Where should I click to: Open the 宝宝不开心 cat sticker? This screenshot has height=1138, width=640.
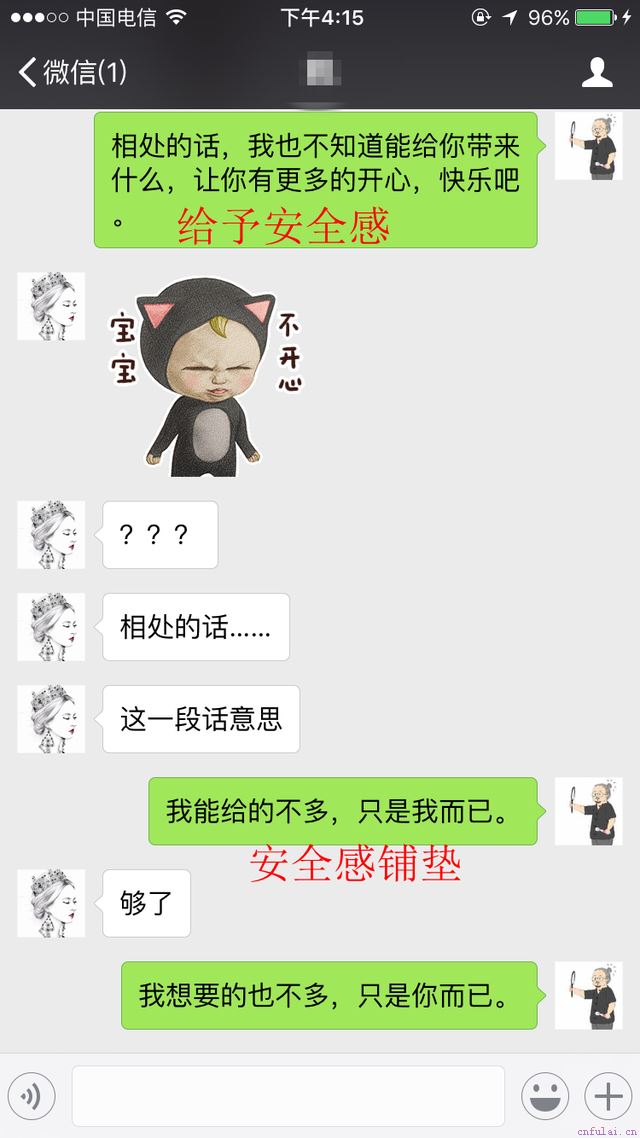(205, 375)
